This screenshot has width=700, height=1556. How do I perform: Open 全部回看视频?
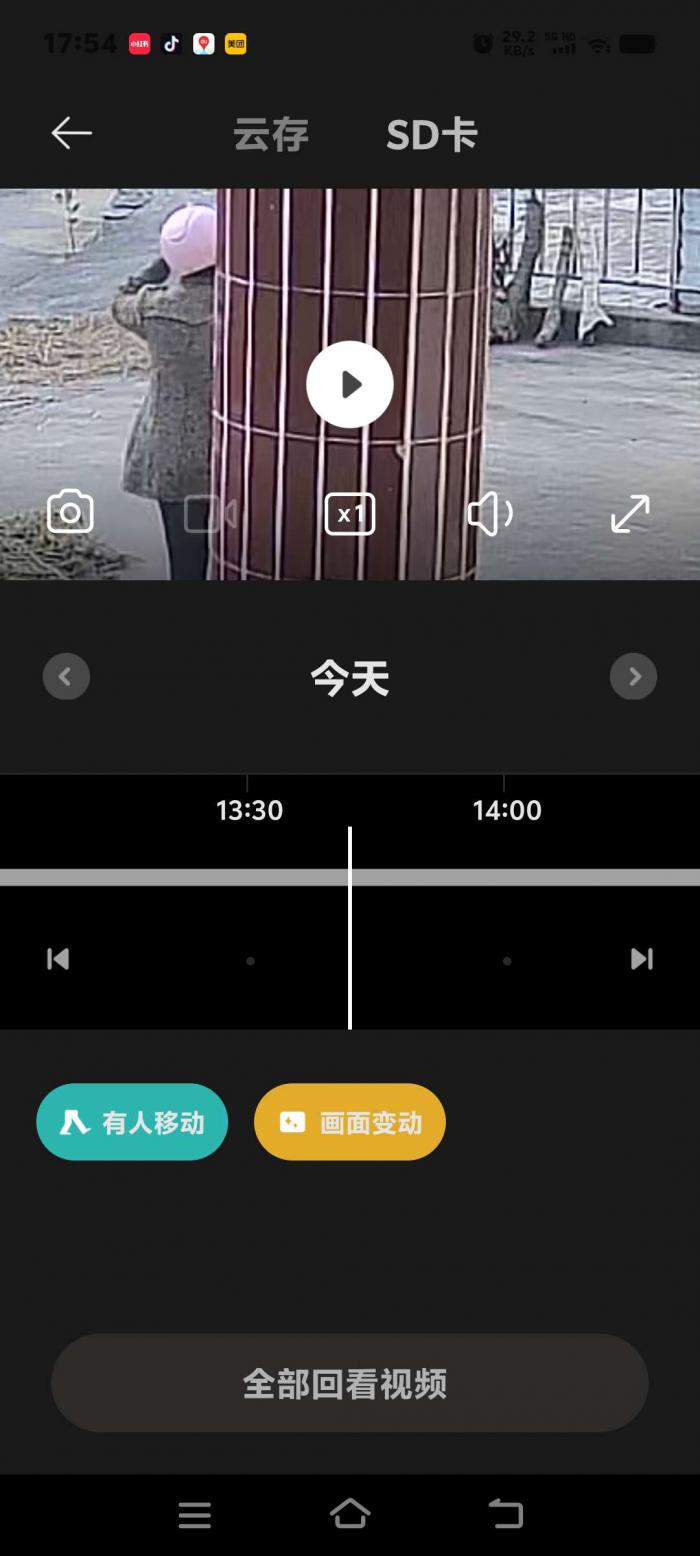pyautogui.click(x=349, y=1383)
